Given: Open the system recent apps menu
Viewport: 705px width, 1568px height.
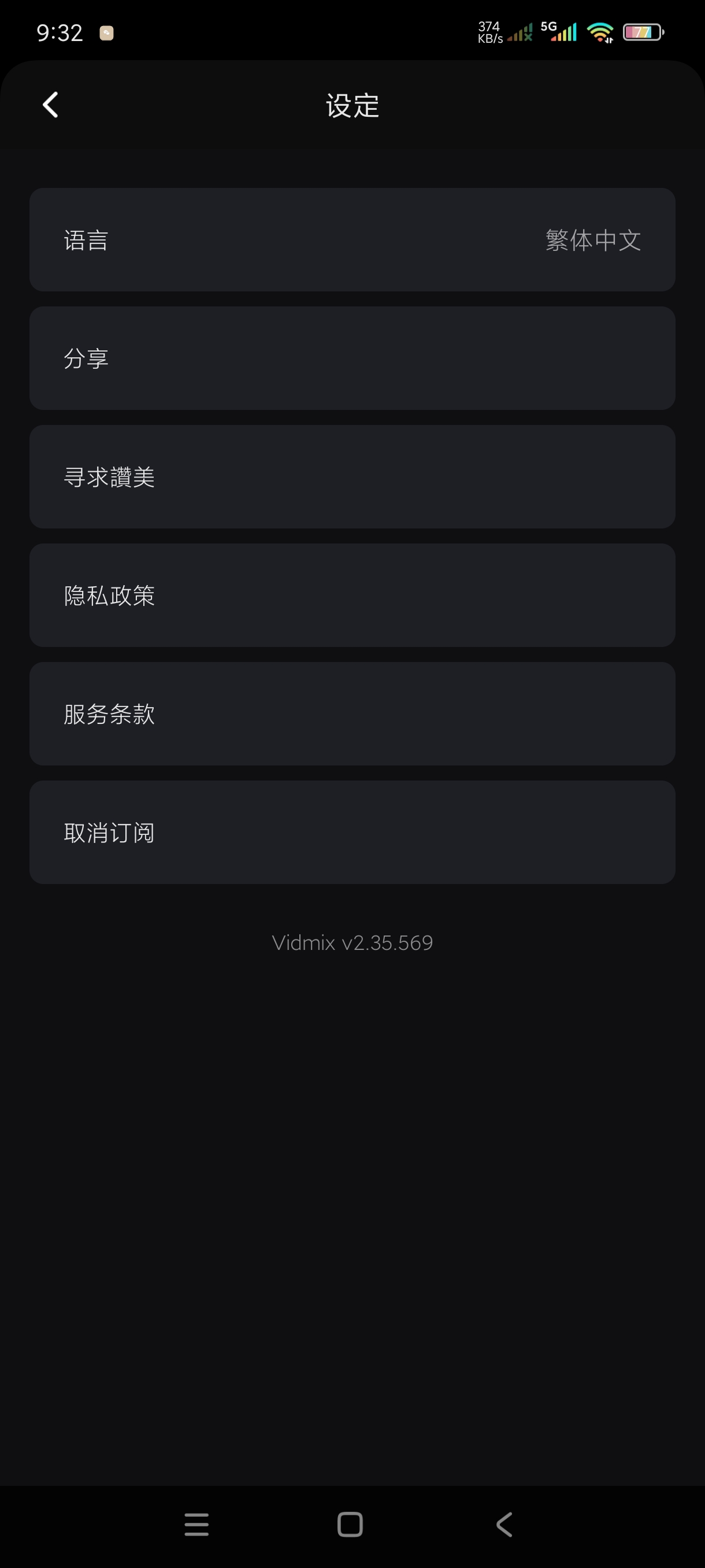Looking at the screenshot, I should click(196, 1524).
